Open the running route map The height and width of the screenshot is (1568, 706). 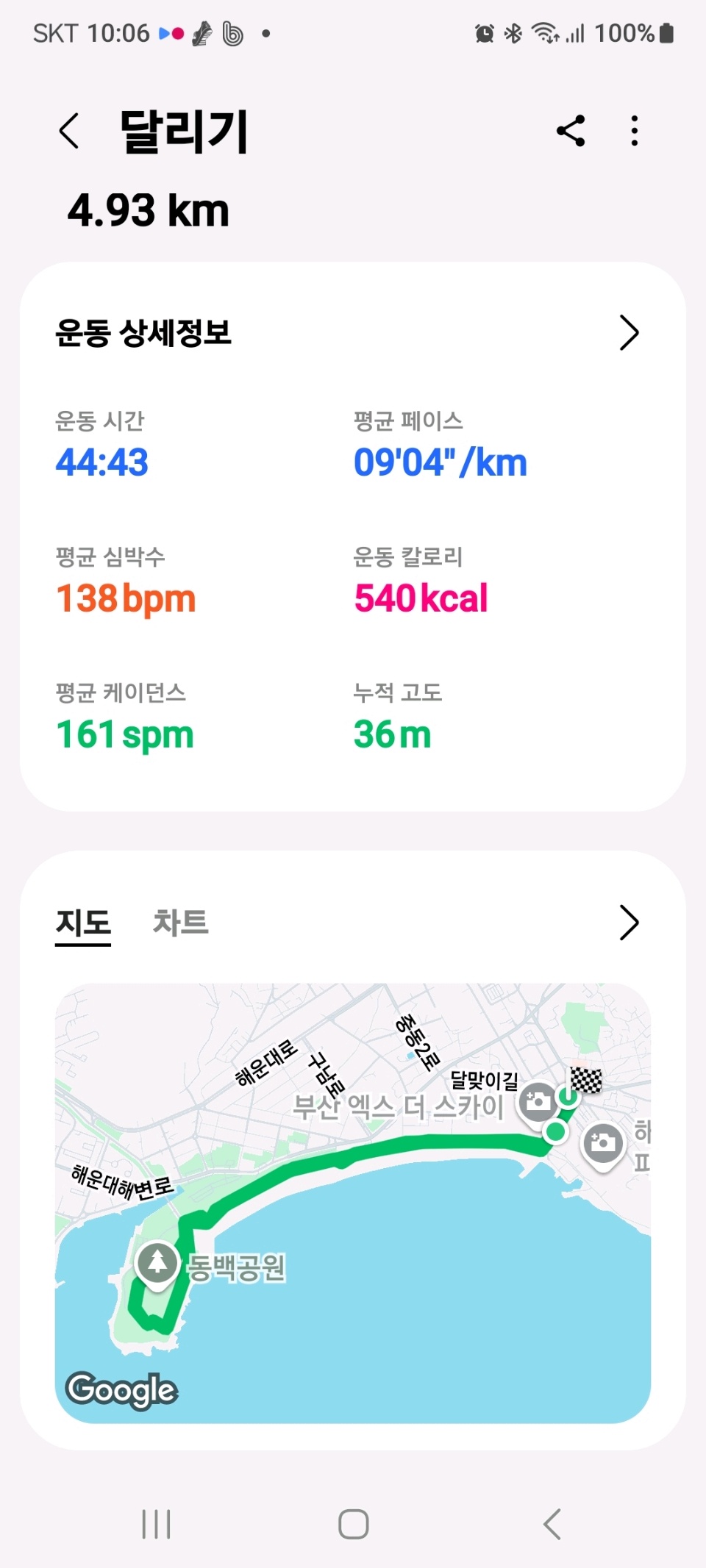tap(353, 1203)
